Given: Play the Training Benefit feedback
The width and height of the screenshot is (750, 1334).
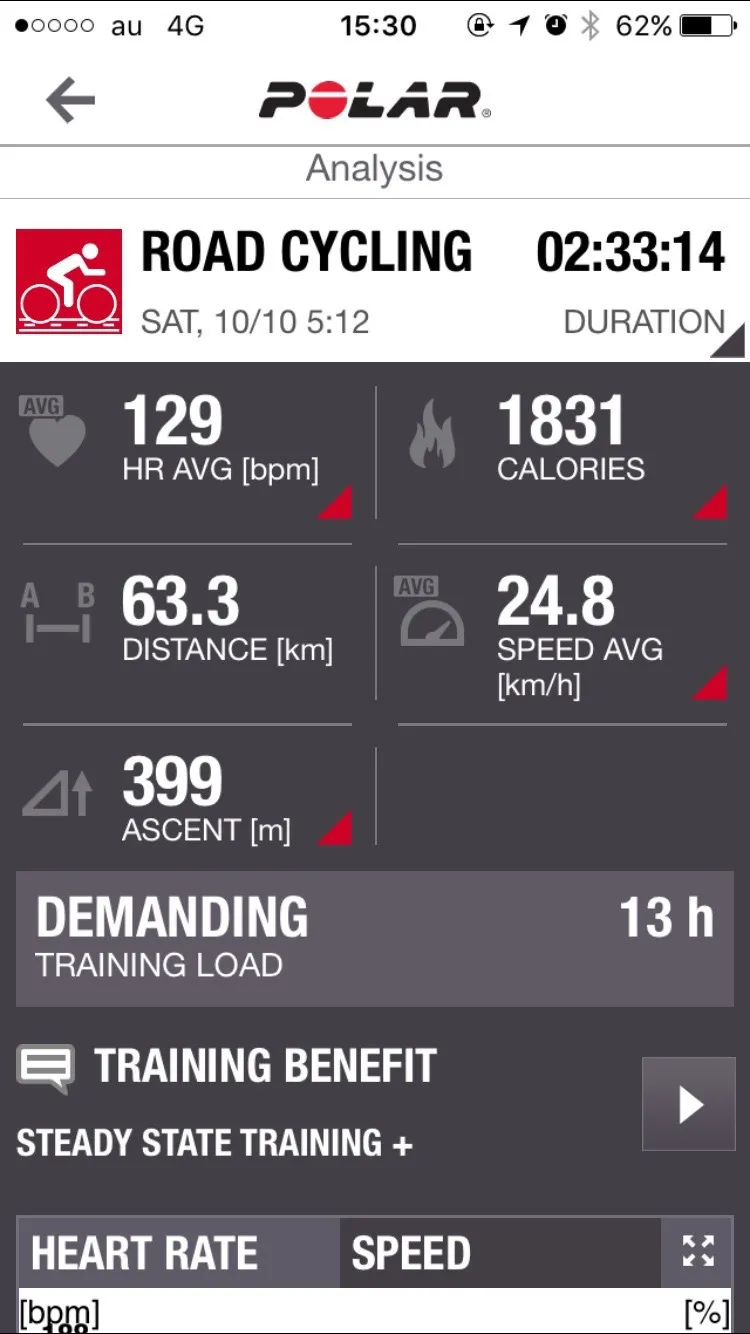Looking at the screenshot, I should coord(688,1104).
